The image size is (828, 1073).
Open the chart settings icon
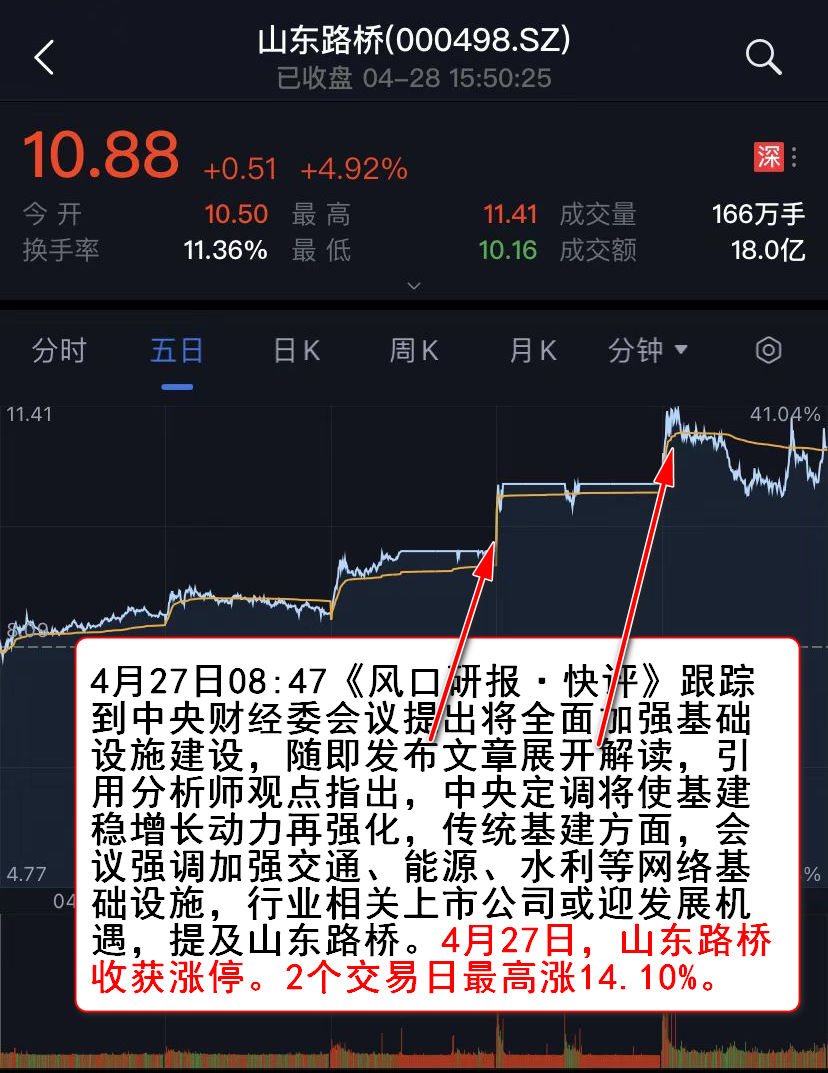[x=768, y=351]
